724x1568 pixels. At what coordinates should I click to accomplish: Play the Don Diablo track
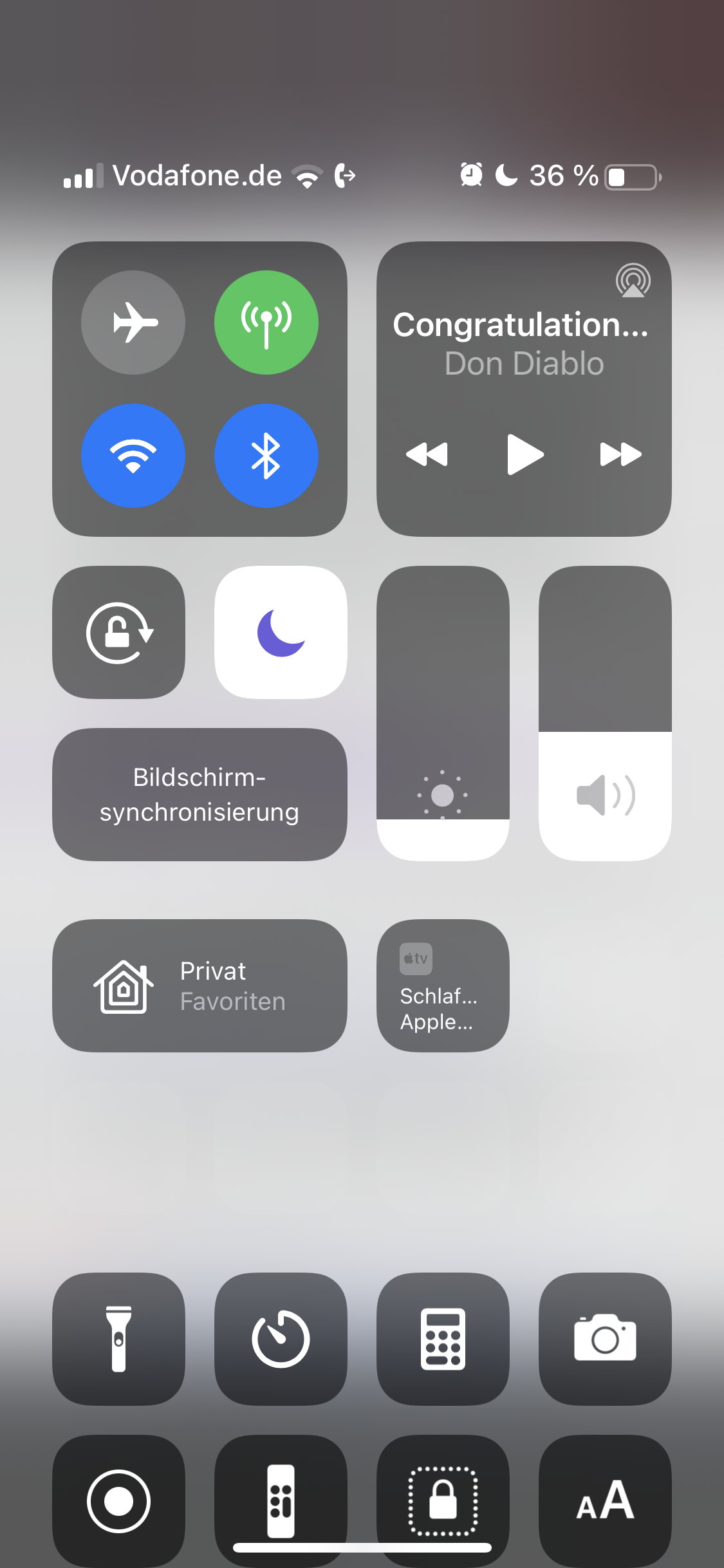point(525,454)
